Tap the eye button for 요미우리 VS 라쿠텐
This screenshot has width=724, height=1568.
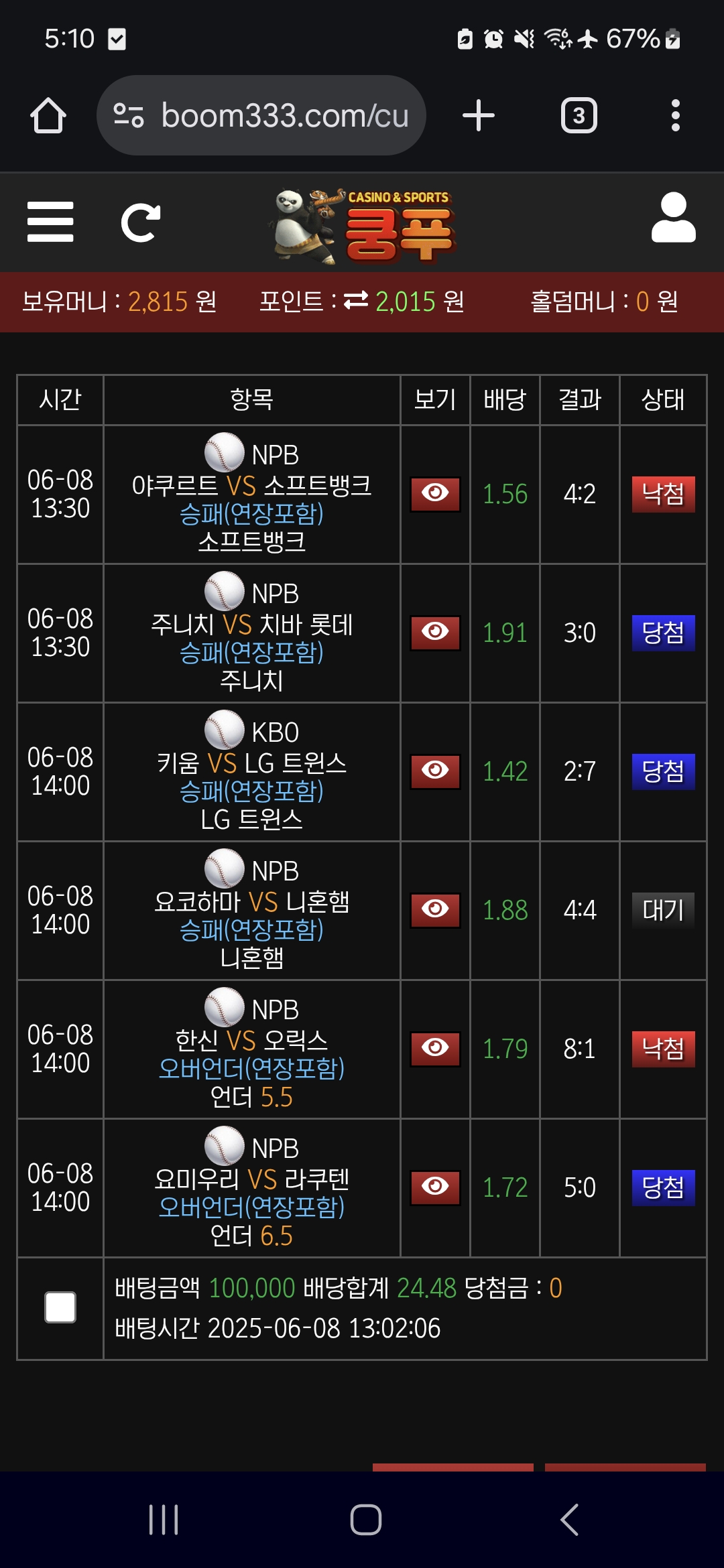point(436,1187)
